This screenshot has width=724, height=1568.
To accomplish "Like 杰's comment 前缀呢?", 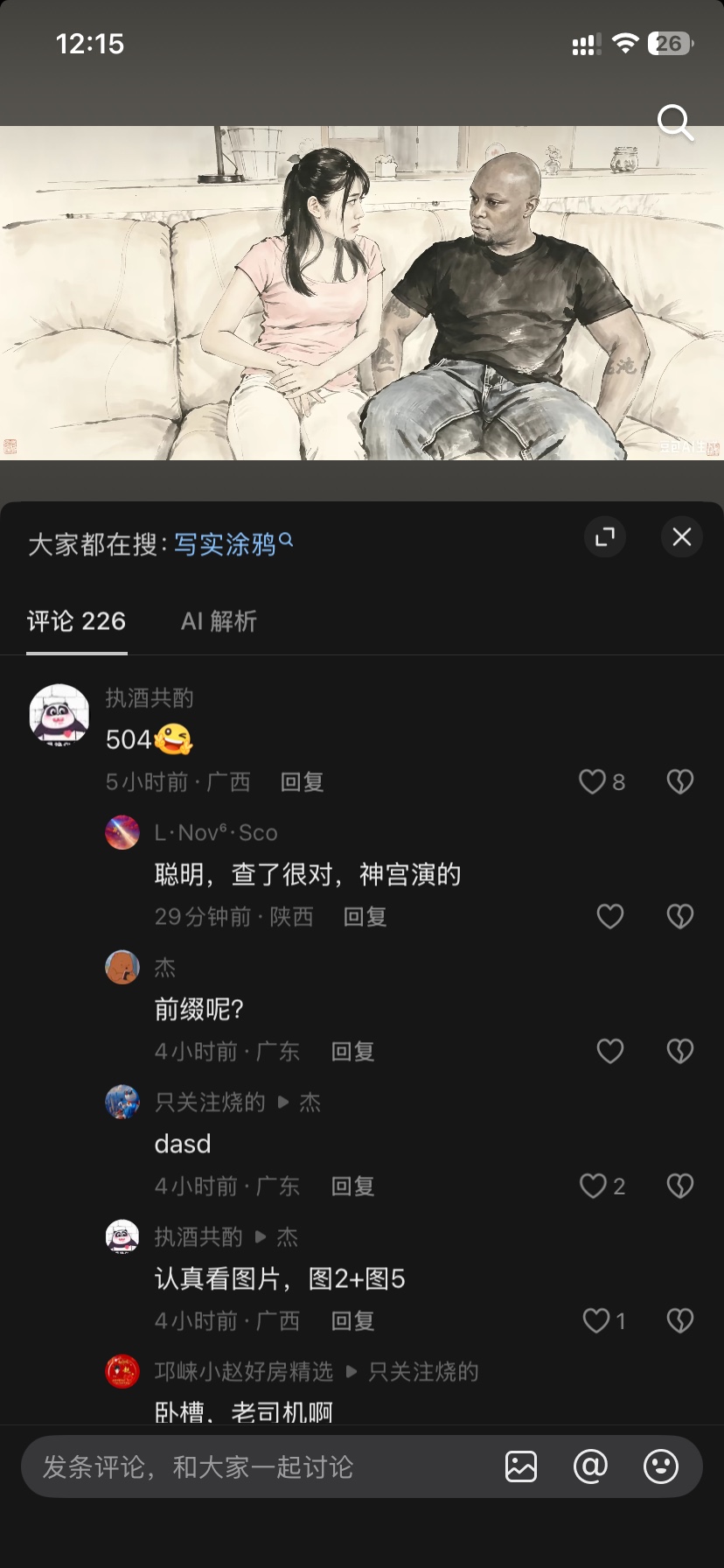I will click(x=610, y=1051).
